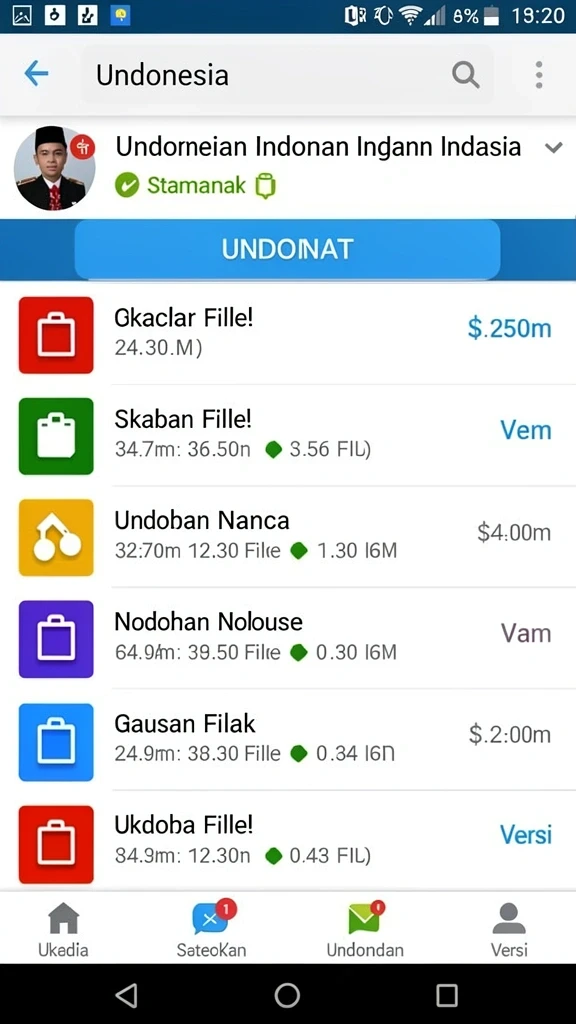Switch to the Ukedia home tab

pyautogui.click(x=63, y=929)
